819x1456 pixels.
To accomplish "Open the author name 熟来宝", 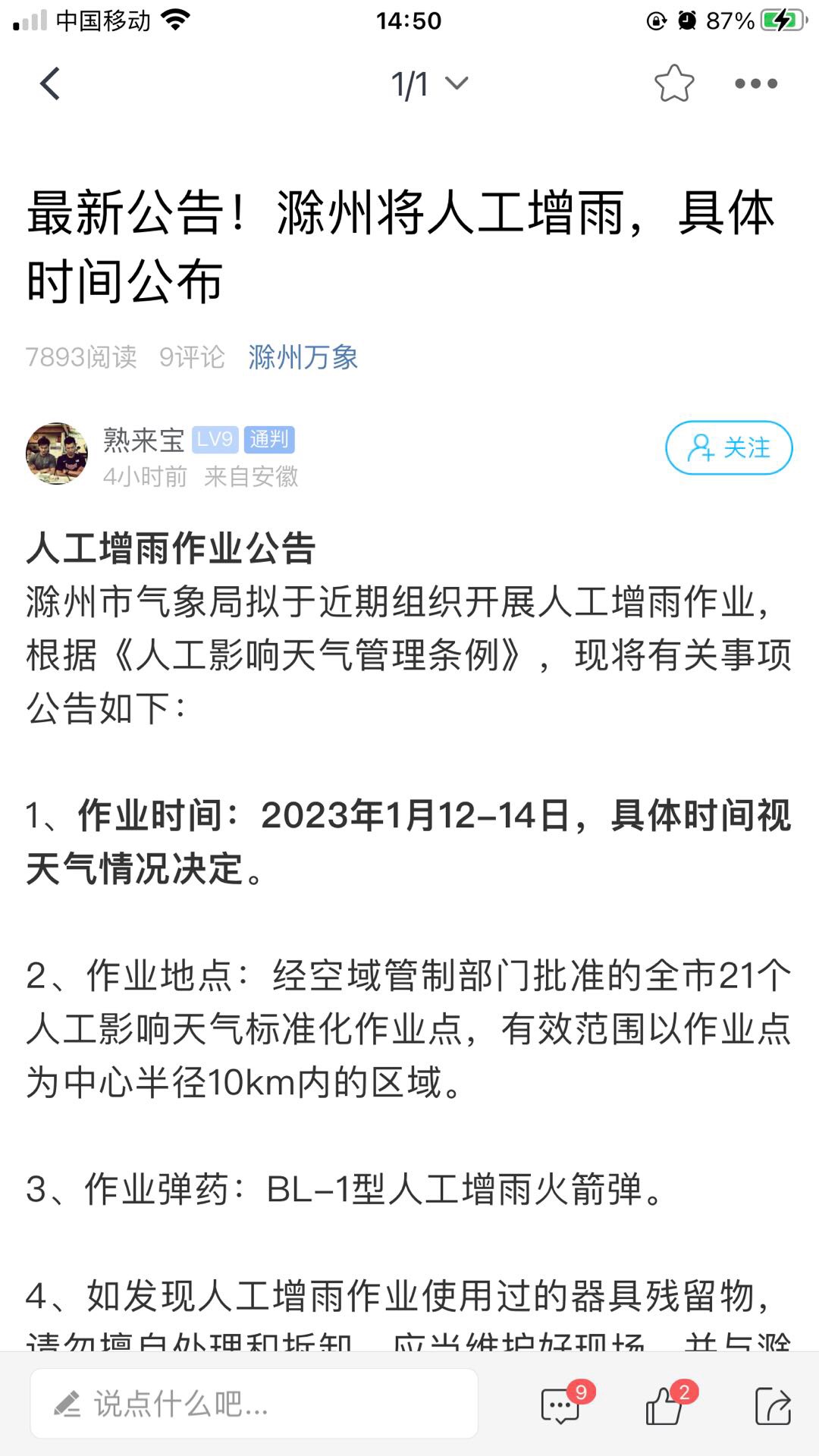I will pyautogui.click(x=144, y=439).
